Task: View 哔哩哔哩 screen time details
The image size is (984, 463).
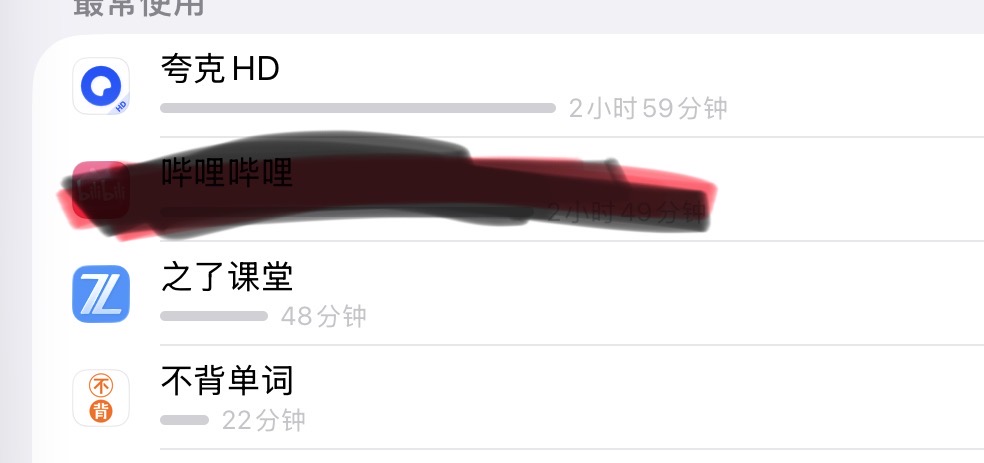Action: pyautogui.click(x=500, y=190)
